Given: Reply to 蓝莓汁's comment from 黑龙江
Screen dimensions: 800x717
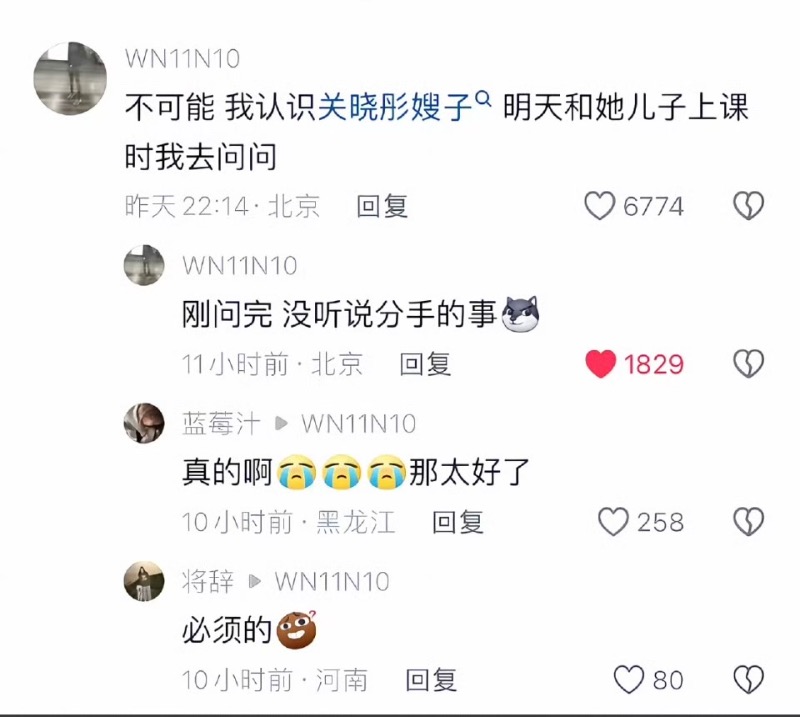Looking at the screenshot, I should pyautogui.click(x=458, y=522).
